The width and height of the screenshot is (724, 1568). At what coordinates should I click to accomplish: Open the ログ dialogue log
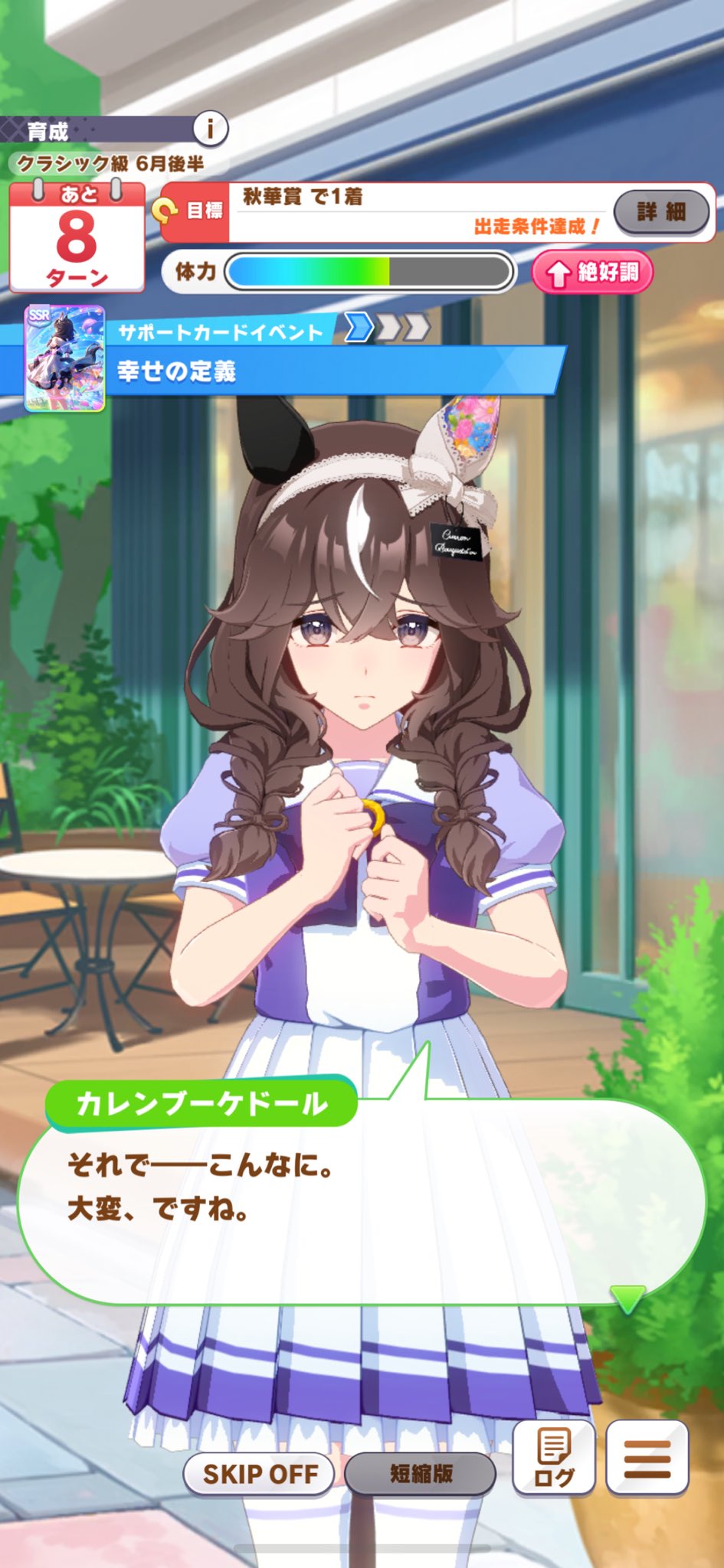tap(554, 1458)
